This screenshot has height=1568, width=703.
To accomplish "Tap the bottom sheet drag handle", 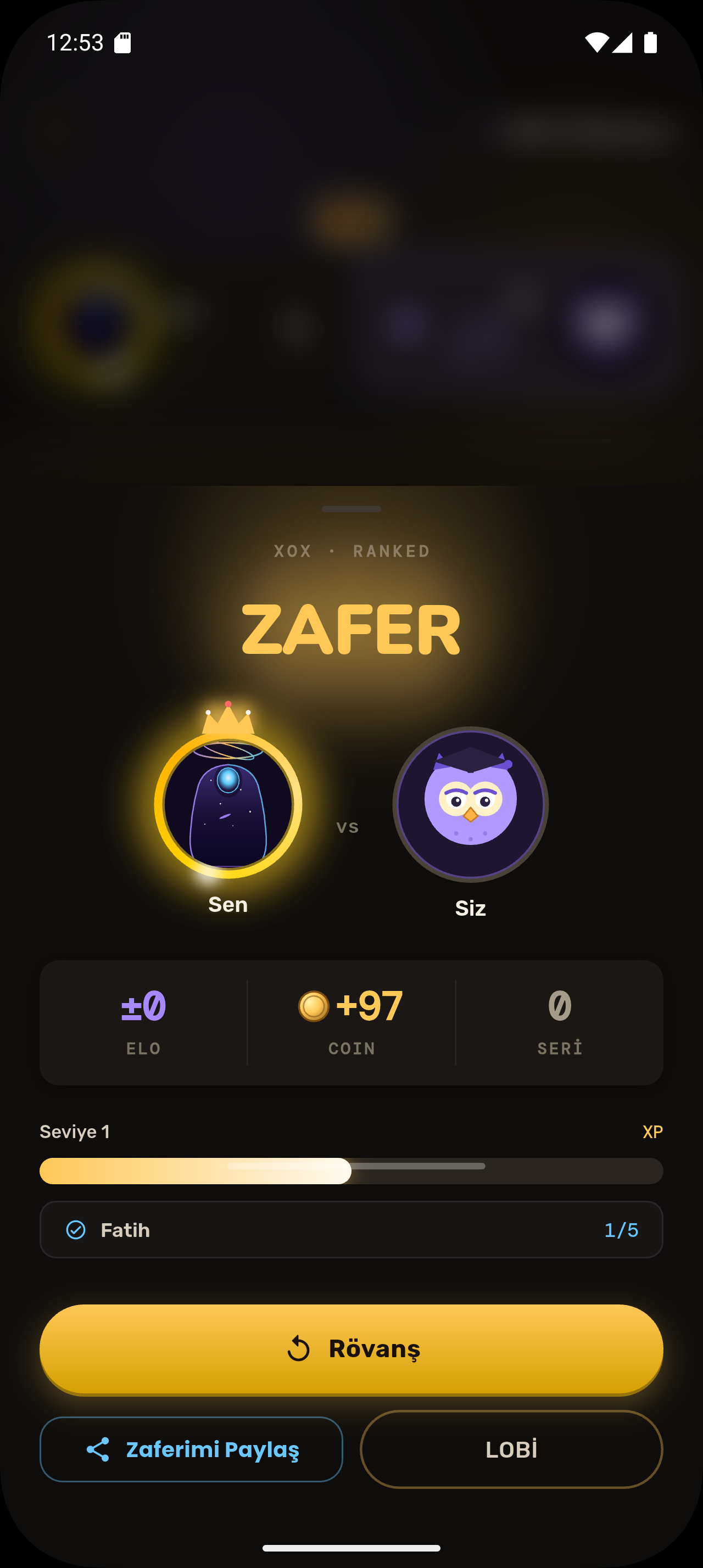I will 351,509.
